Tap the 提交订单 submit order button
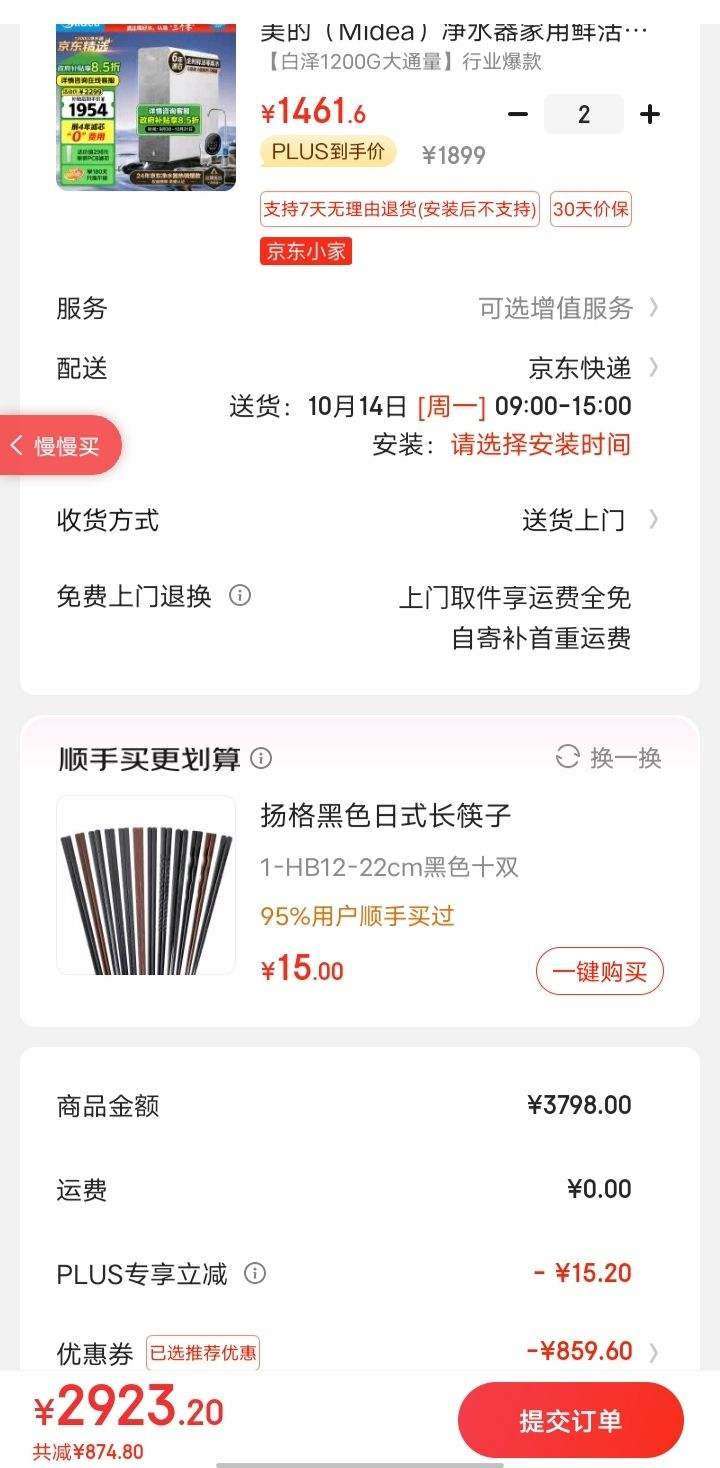This screenshot has width=720, height=1468. pos(571,1419)
